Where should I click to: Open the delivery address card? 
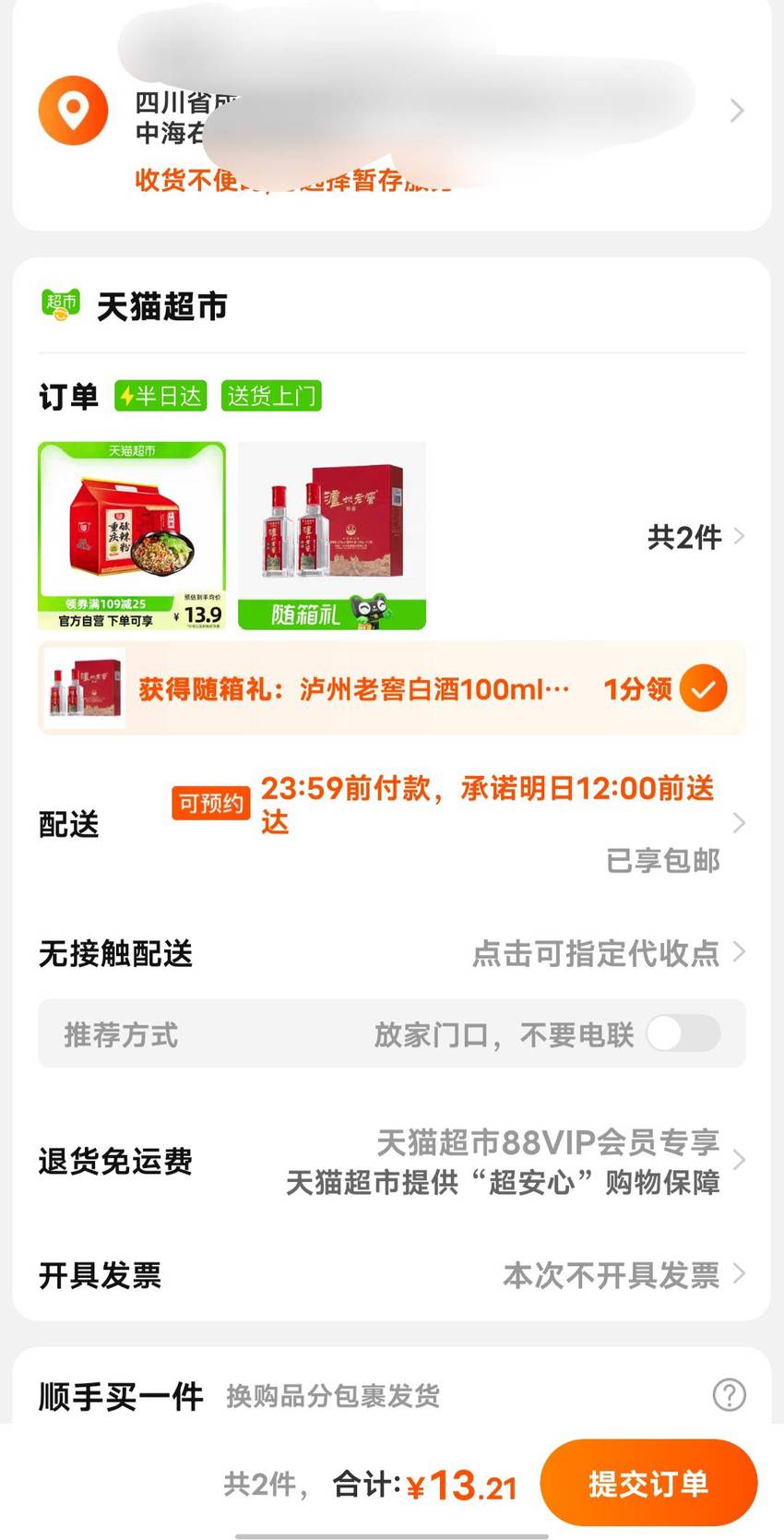tap(391, 113)
